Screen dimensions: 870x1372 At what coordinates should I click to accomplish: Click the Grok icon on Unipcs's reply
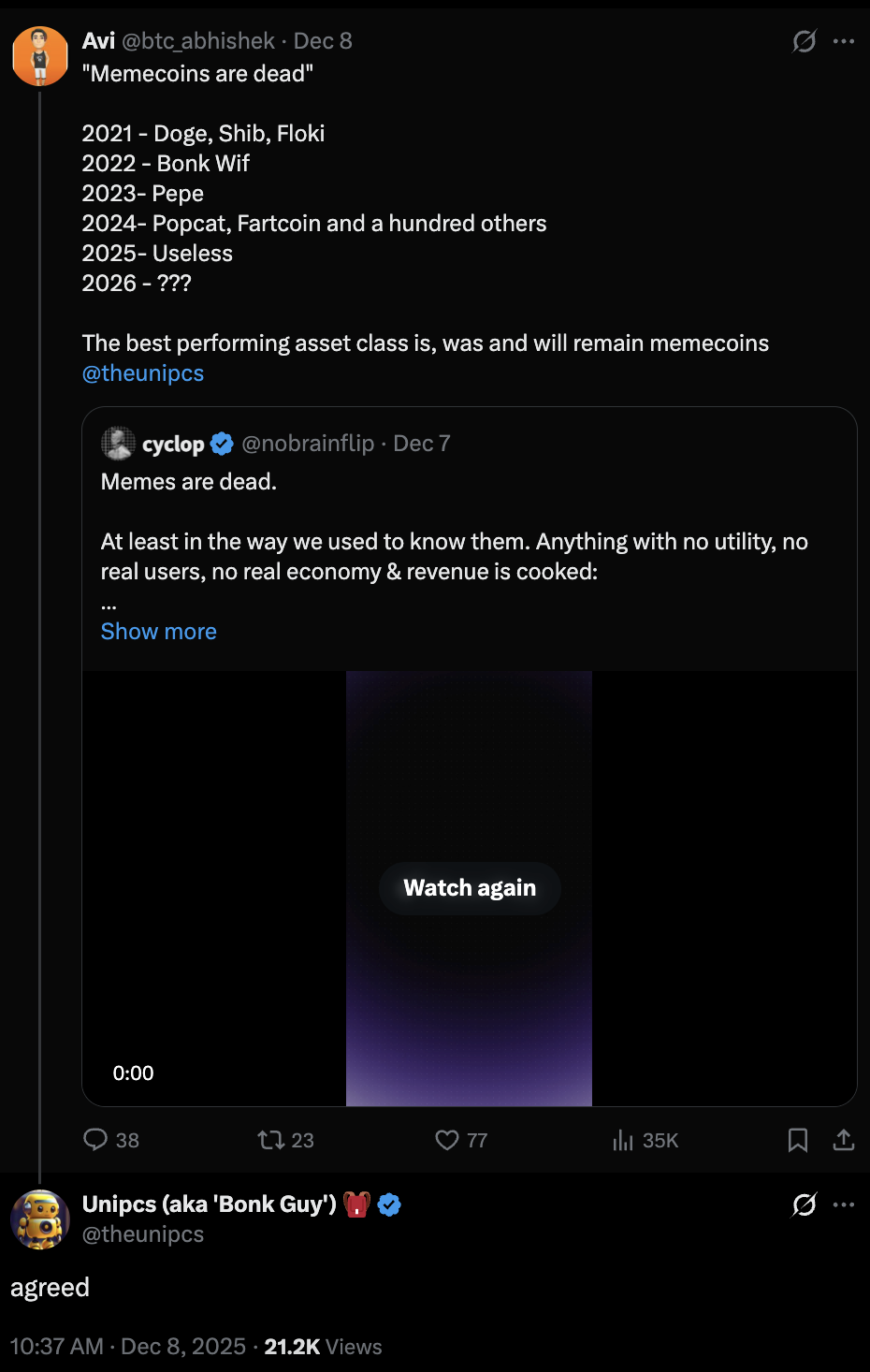tap(803, 1204)
